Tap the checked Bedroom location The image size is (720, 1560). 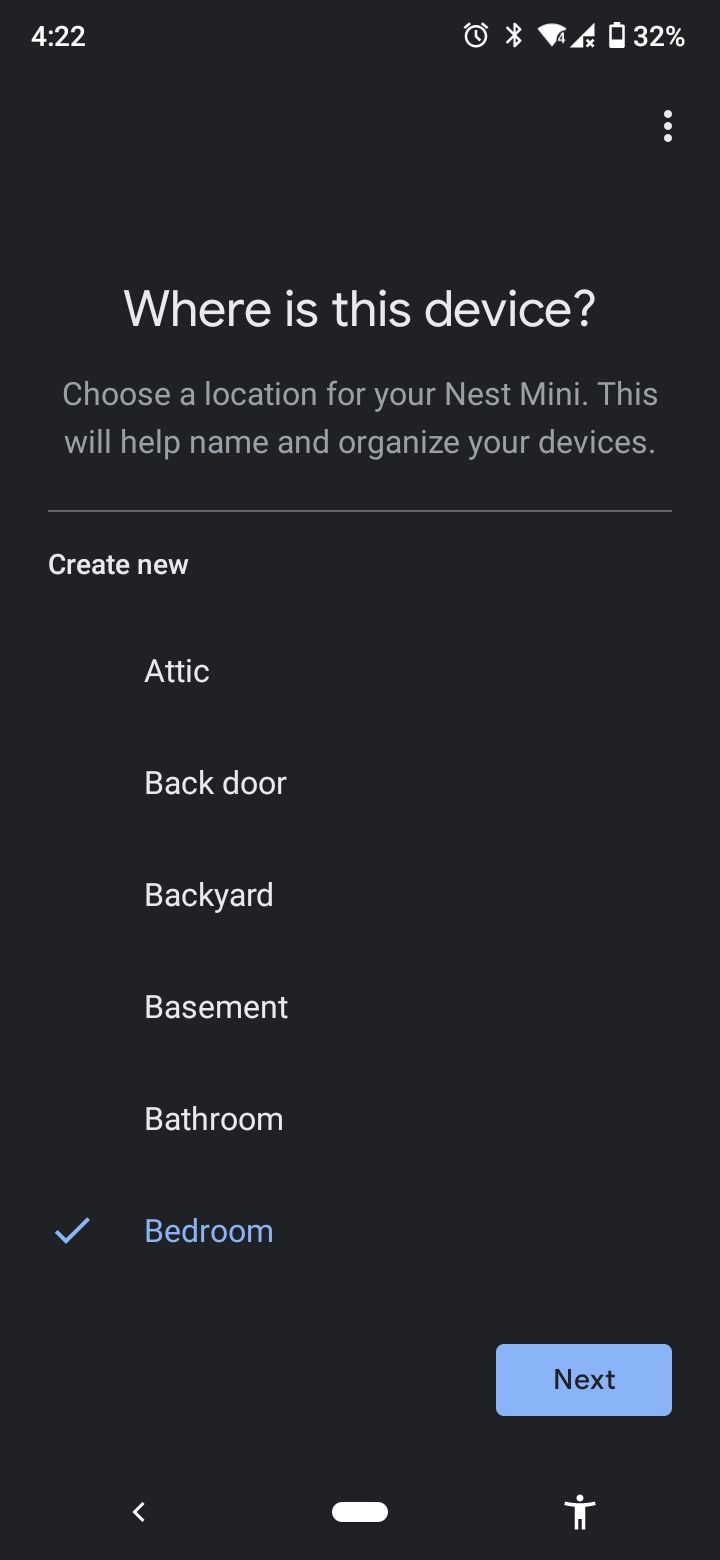click(x=208, y=1231)
